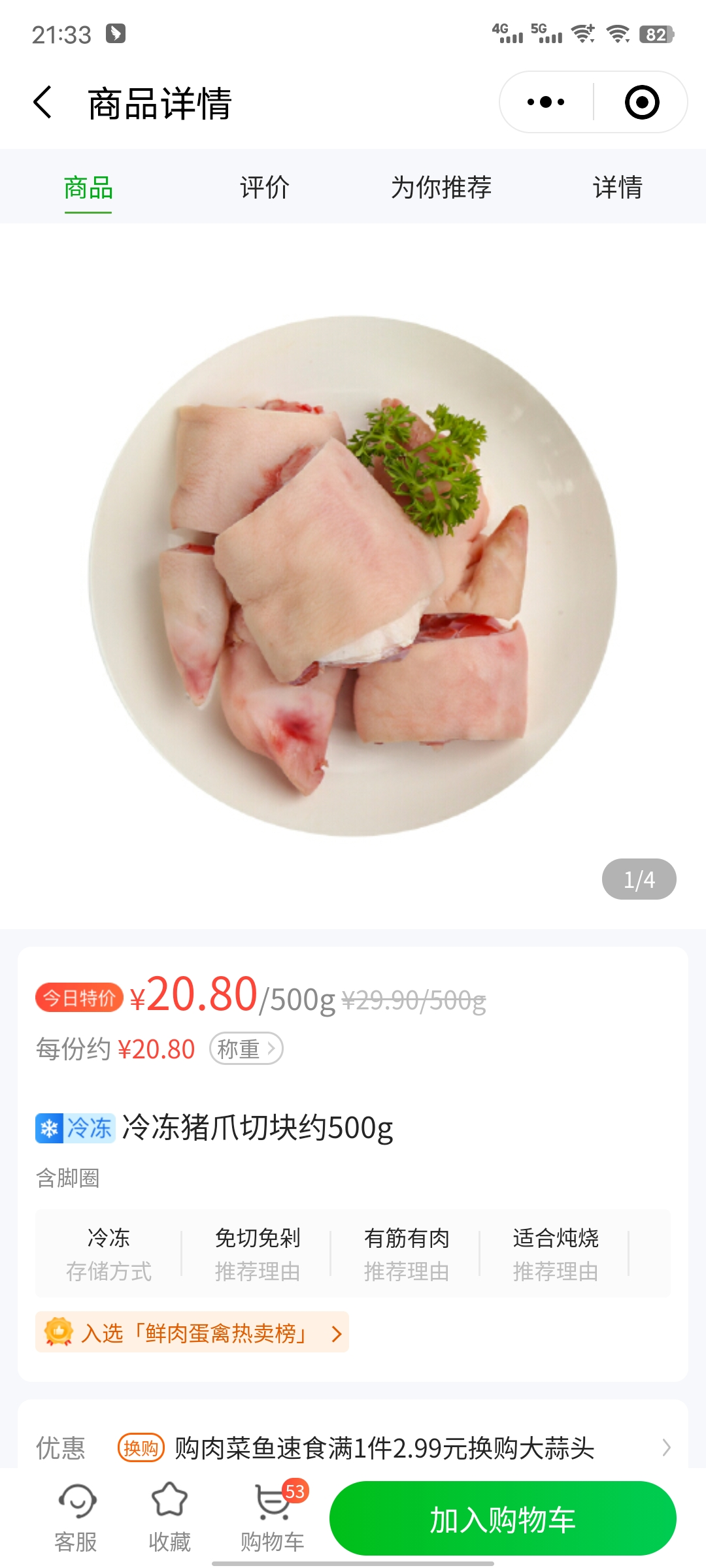This screenshot has height=1568, width=706.
Task: Switch to the 为你推荐 tab
Action: (x=441, y=188)
